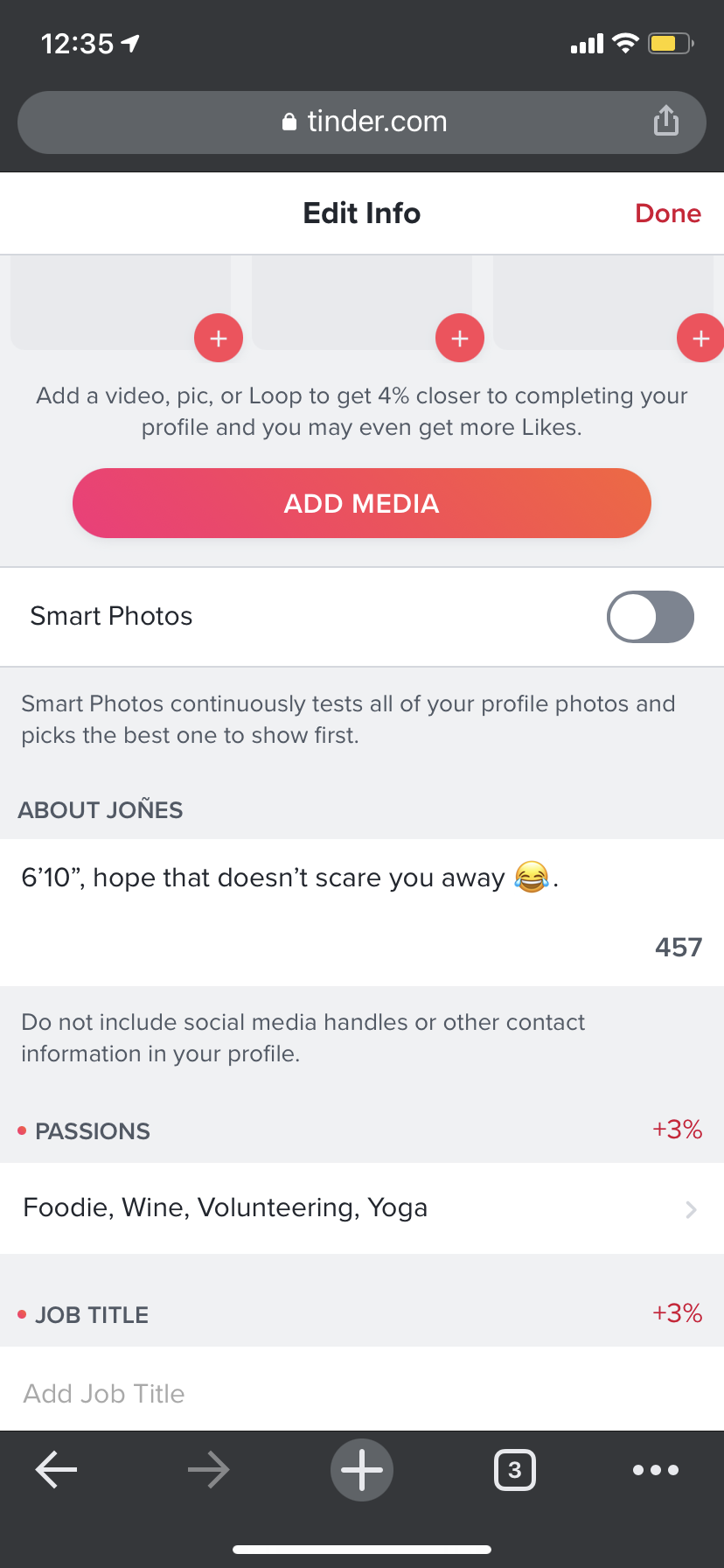Tap the Add Job Title field
The width and height of the screenshot is (724, 1568).
point(362,1392)
